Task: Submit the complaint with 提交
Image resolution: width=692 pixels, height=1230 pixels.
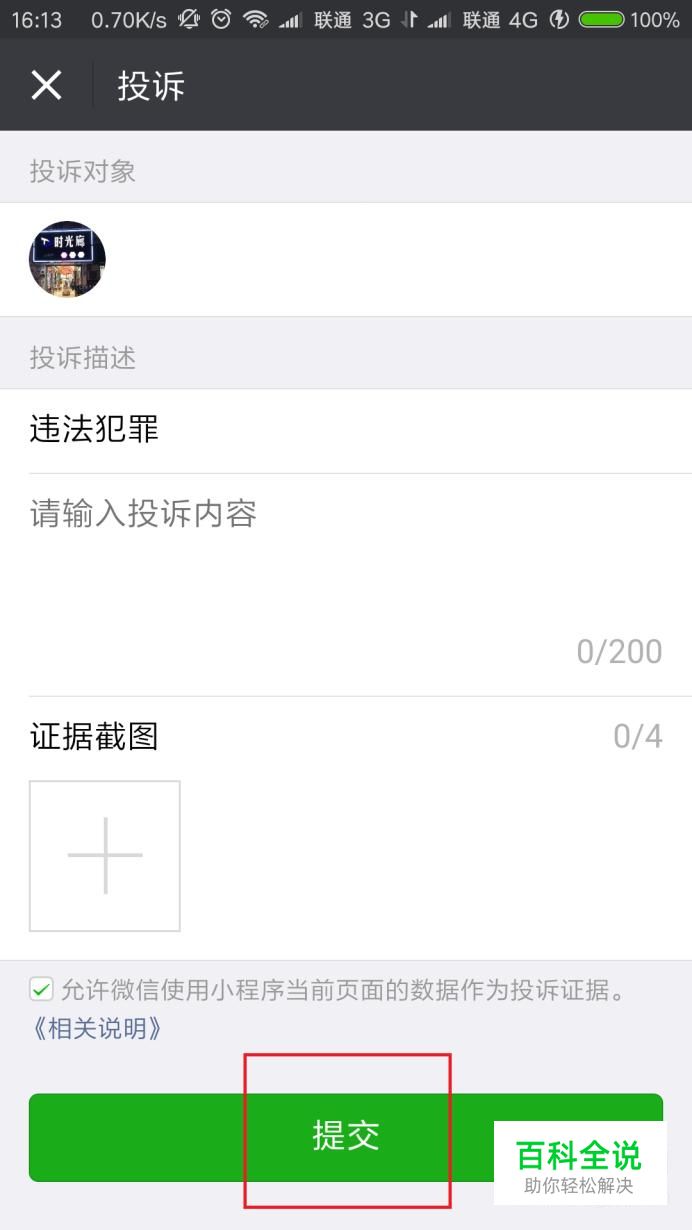Action: point(346,1137)
